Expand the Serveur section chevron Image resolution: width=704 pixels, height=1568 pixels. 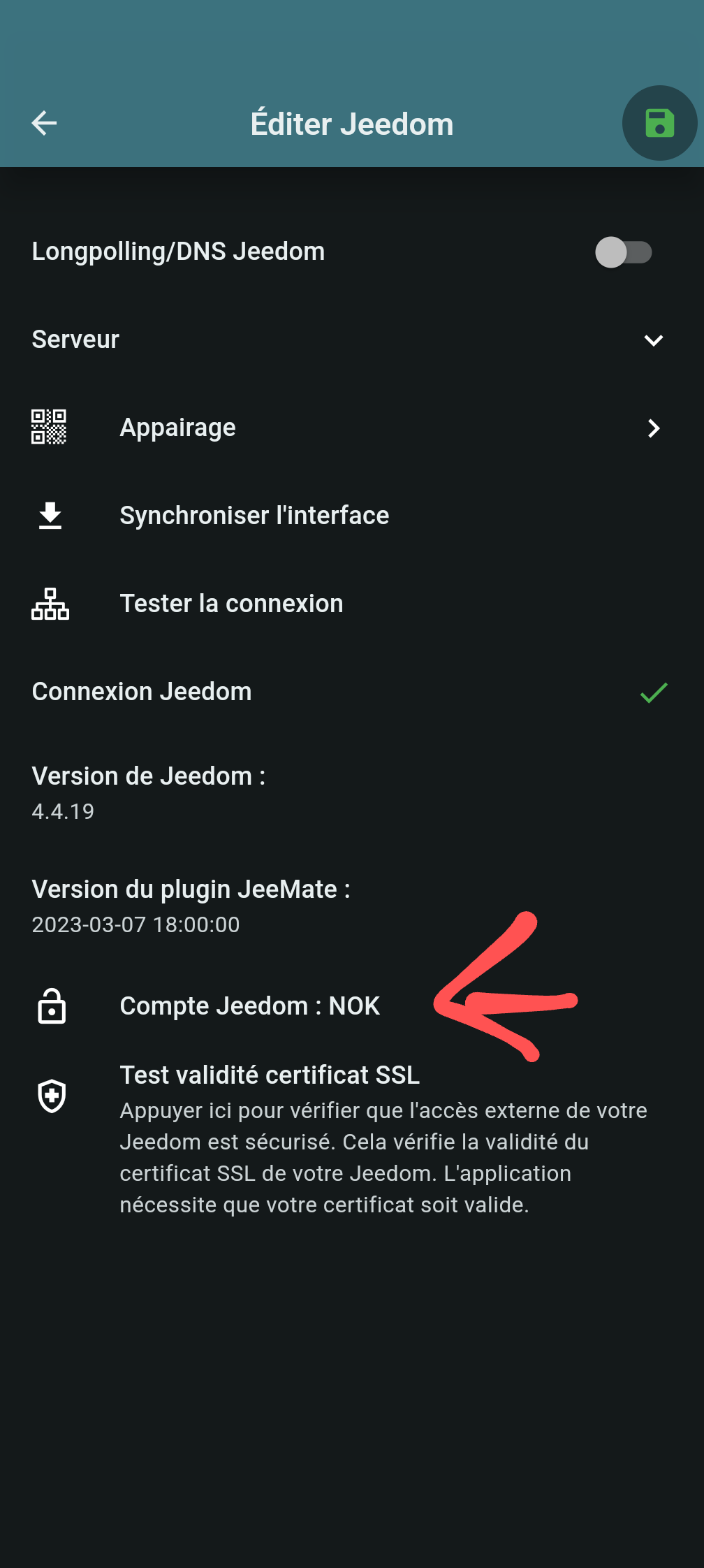tap(654, 340)
